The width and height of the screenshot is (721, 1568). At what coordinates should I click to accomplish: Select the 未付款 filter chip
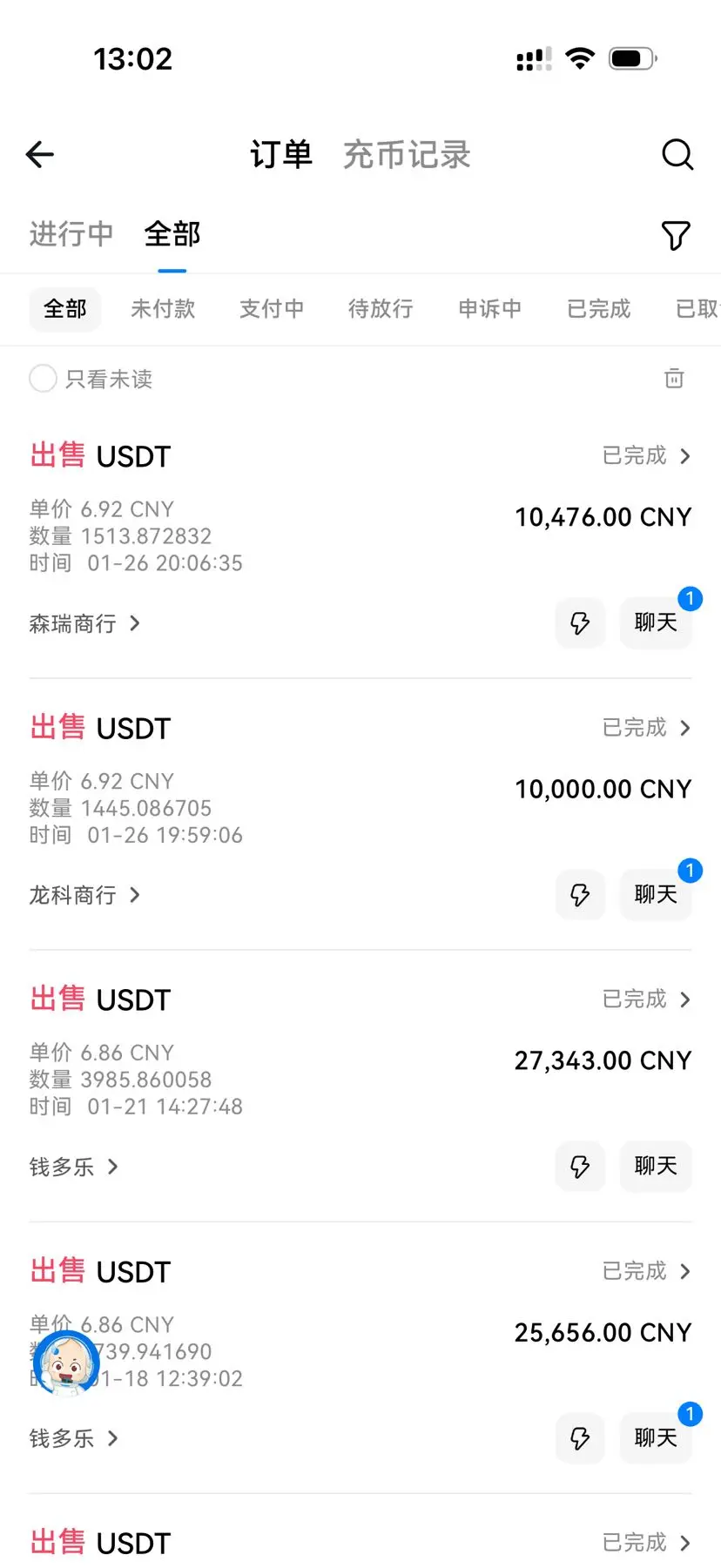click(163, 309)
